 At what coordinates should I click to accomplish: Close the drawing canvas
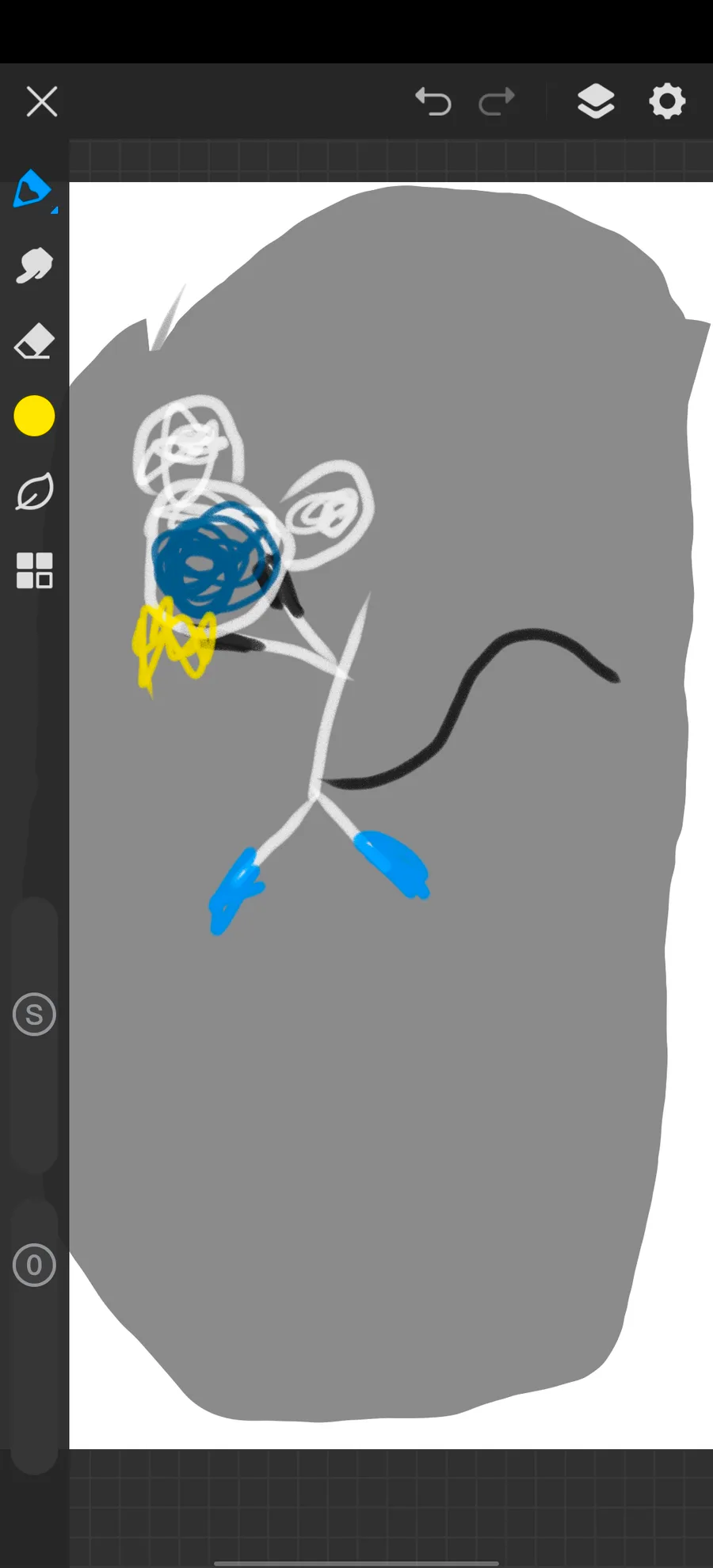[x=41, y=102]
